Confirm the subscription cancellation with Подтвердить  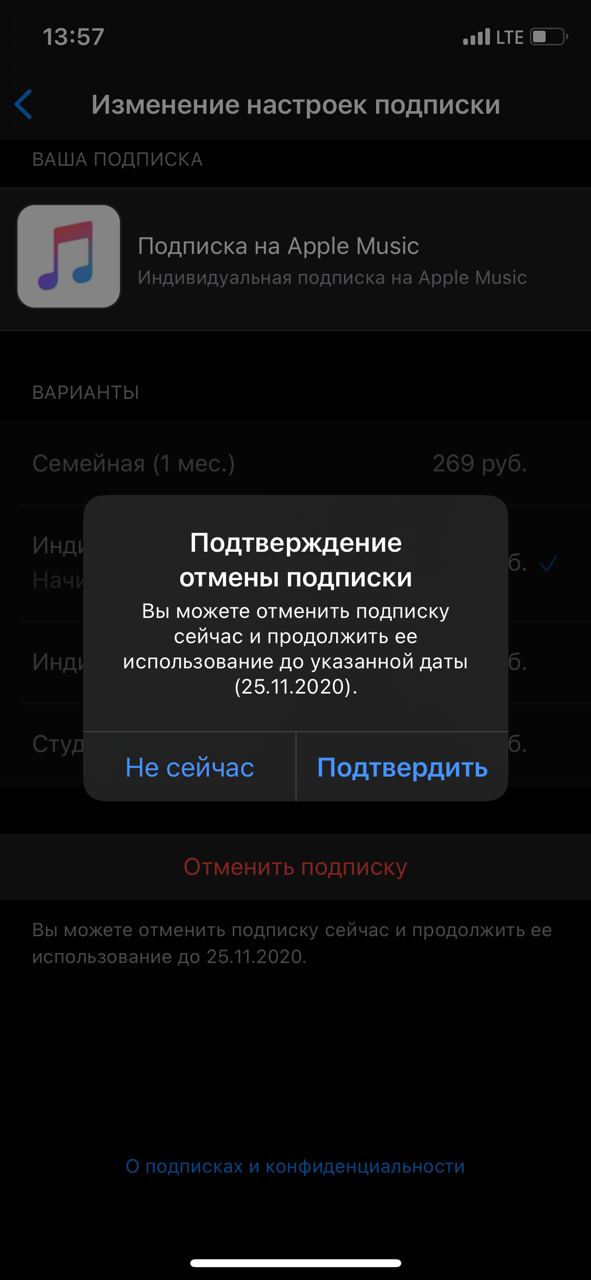(402, 767)
